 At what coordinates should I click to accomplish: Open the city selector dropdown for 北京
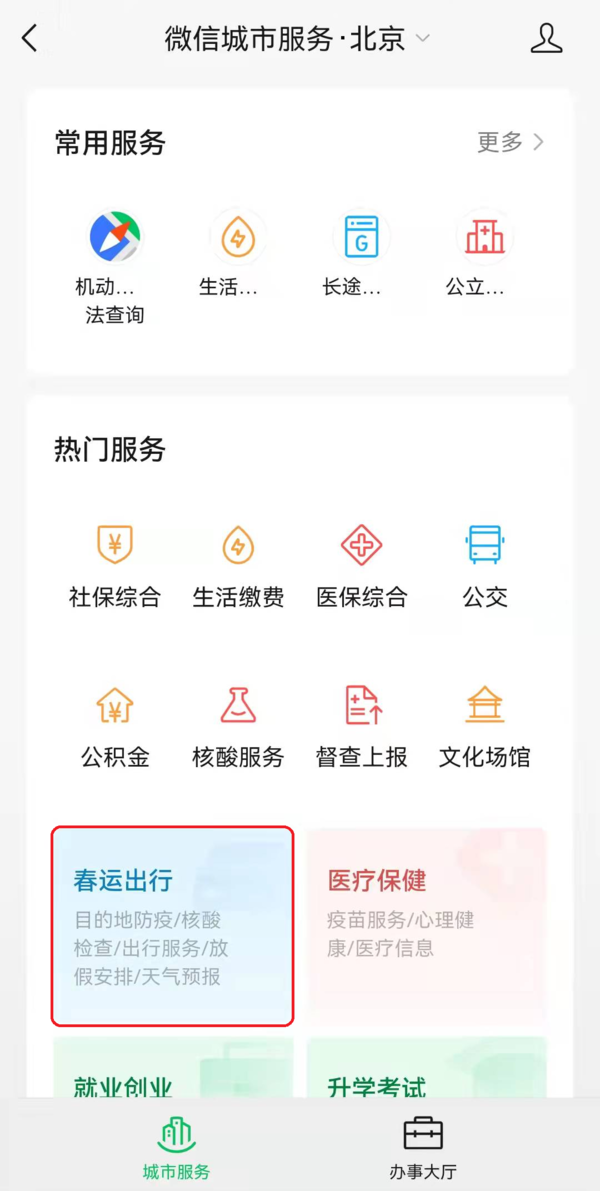(x=423, y=39)
